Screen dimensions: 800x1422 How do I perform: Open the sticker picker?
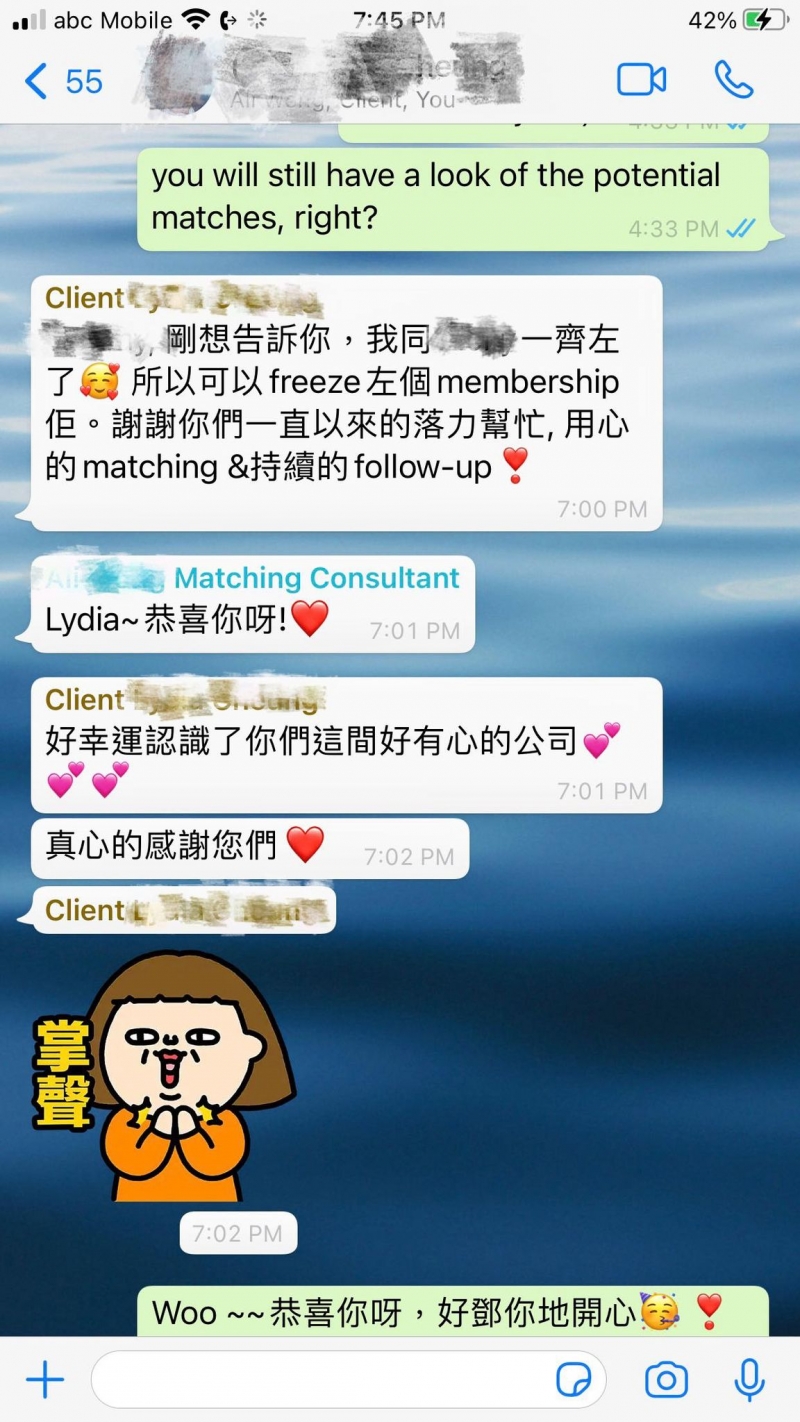point(573,1381)
